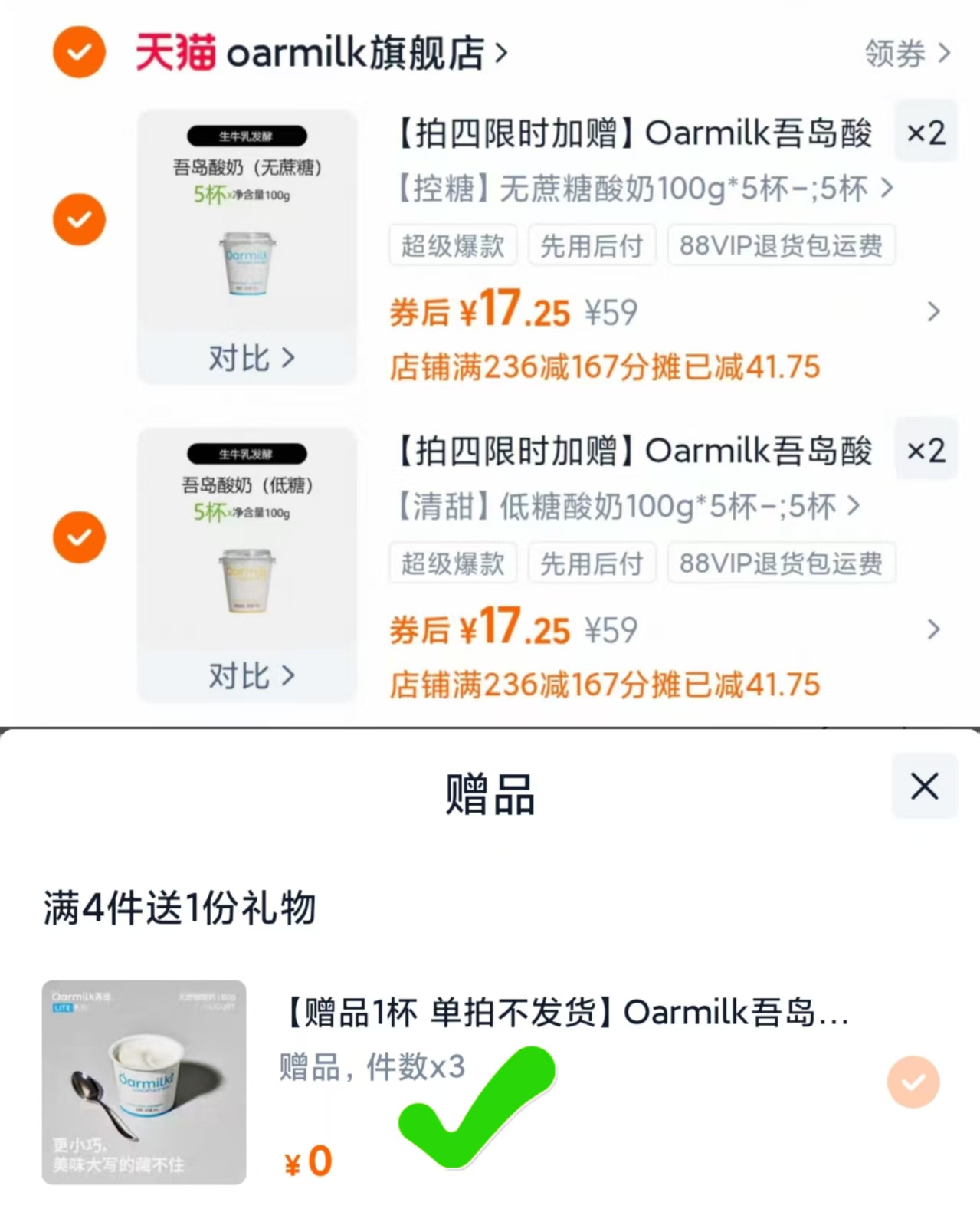Screen dimensions: 980x1212
Task: Close the 赠品 gift panel
Action: pos(924,787)
